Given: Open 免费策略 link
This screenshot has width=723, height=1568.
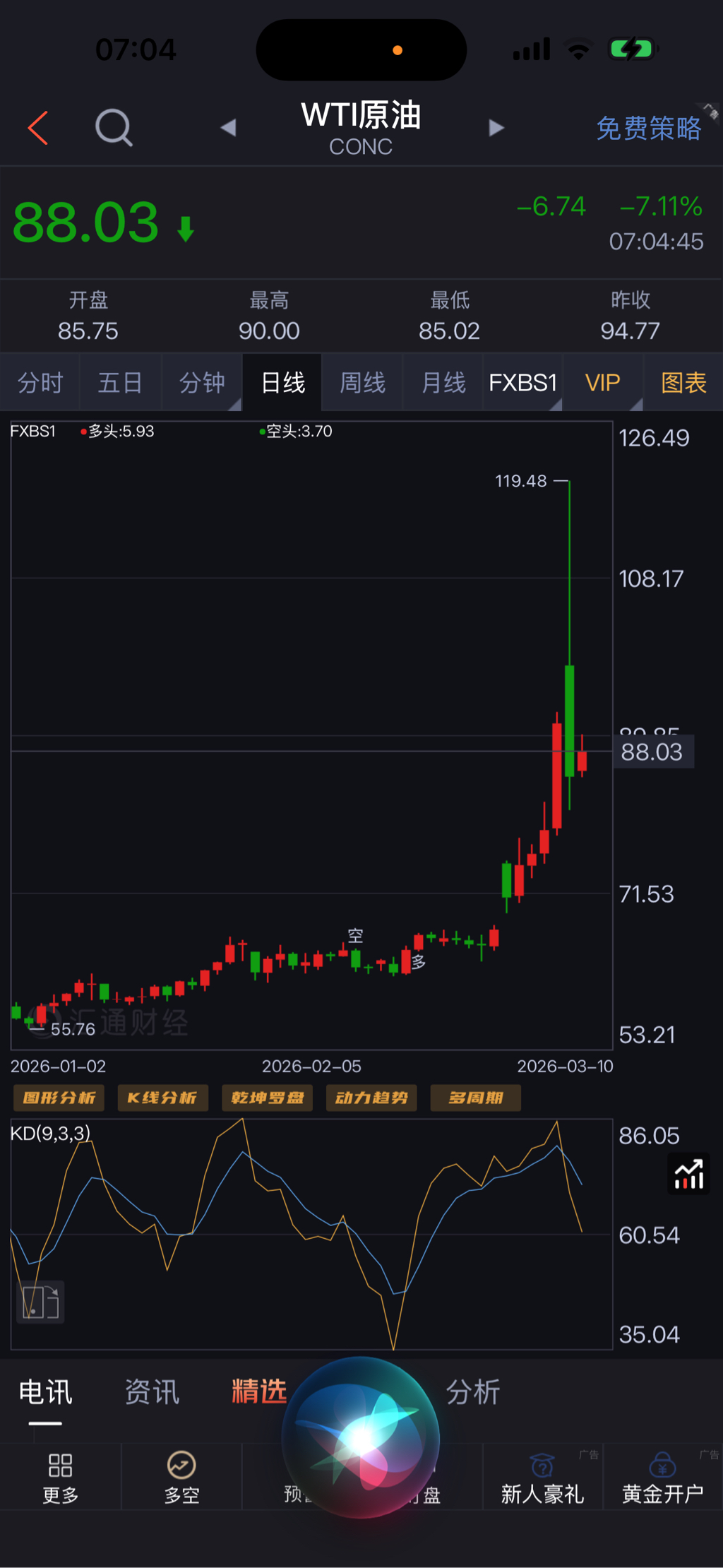Looking at the screenshot, I should coord(648,129).
